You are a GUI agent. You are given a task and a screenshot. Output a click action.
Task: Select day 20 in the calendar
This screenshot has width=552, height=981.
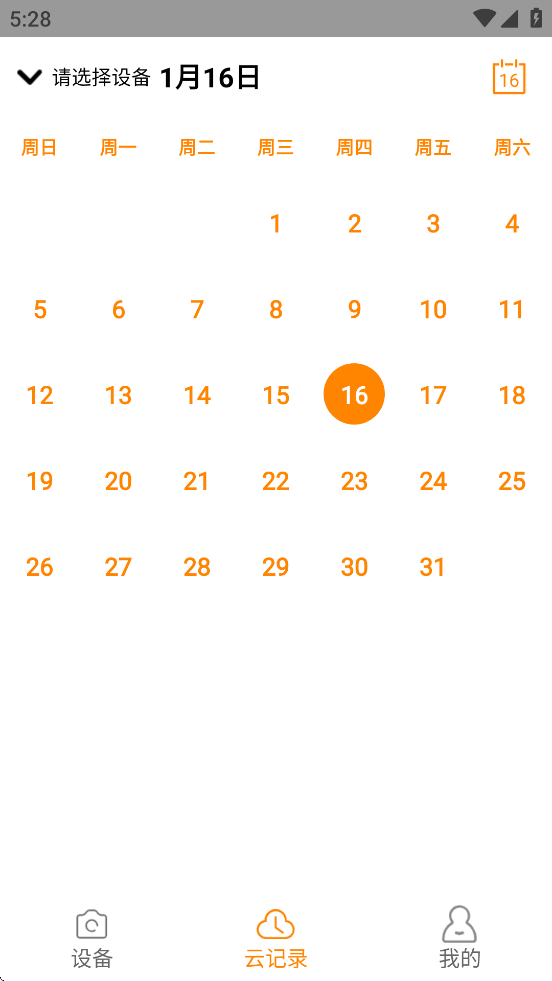118,481
